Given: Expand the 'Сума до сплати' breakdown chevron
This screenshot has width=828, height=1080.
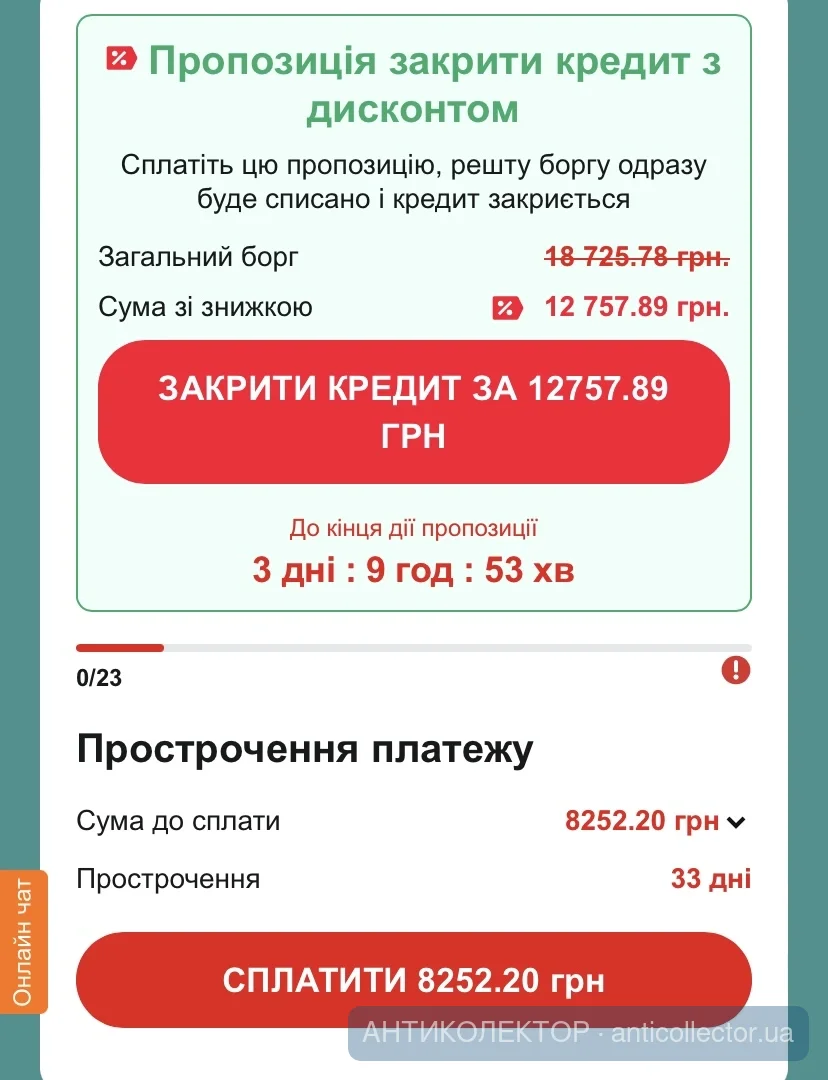Looking at the screenshot, I should pos(737,823).
